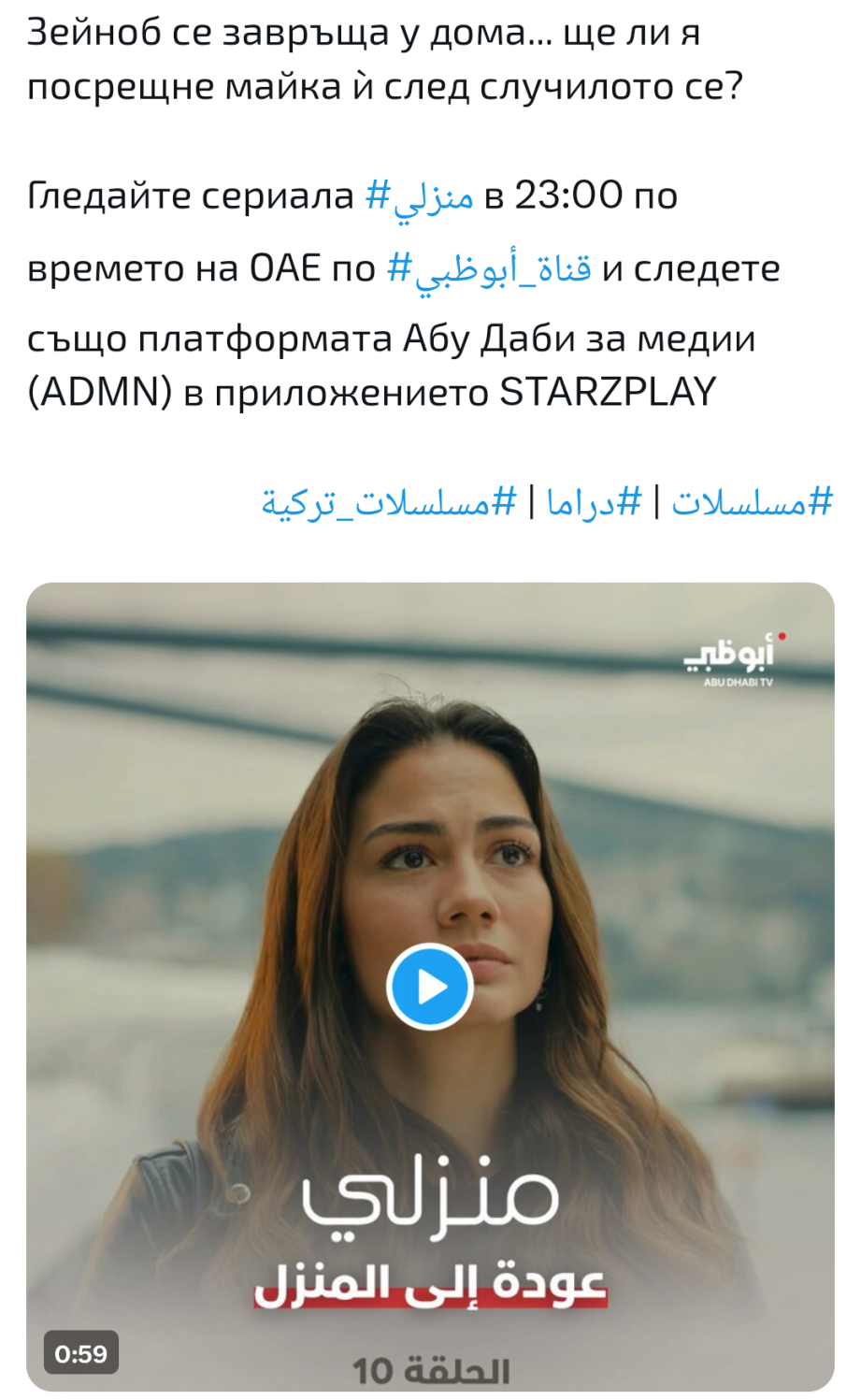Open the #مسلسلات hashtag
Image resolution: width=861 pixels, height=1400 pixels.
point(752,503)
